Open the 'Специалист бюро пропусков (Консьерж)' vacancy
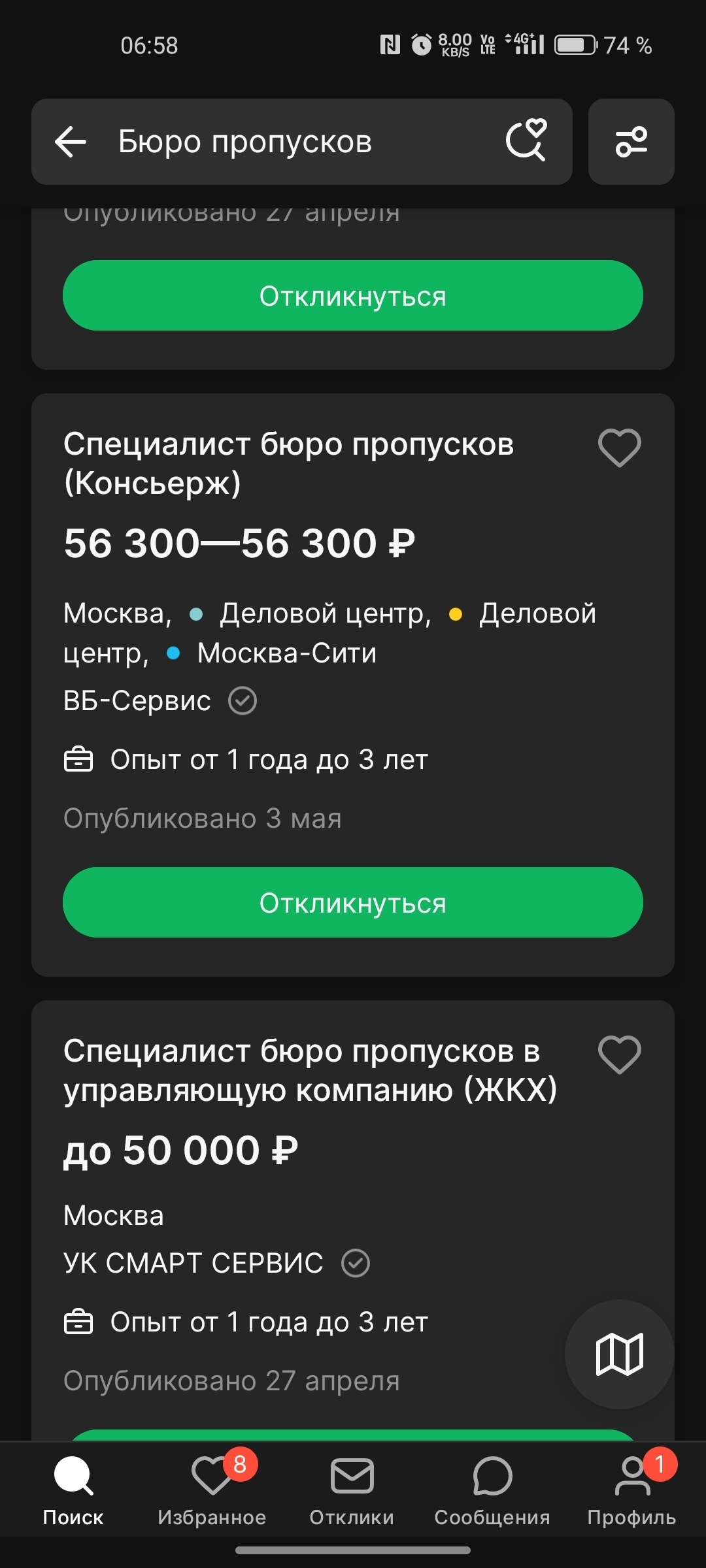This screenshot has width=706, height=1568. [288, 464]
